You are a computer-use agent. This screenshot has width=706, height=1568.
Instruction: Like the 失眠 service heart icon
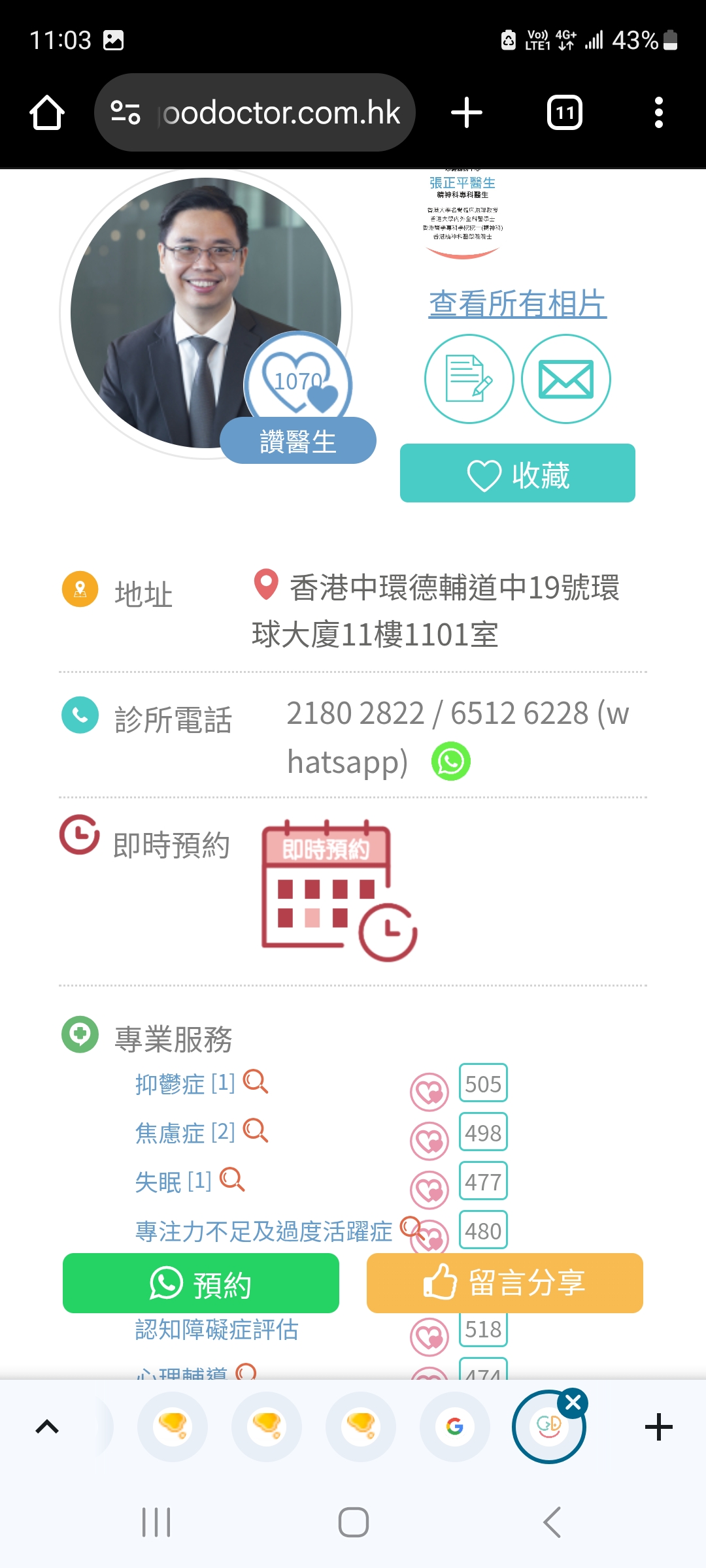click(429, 1190)
